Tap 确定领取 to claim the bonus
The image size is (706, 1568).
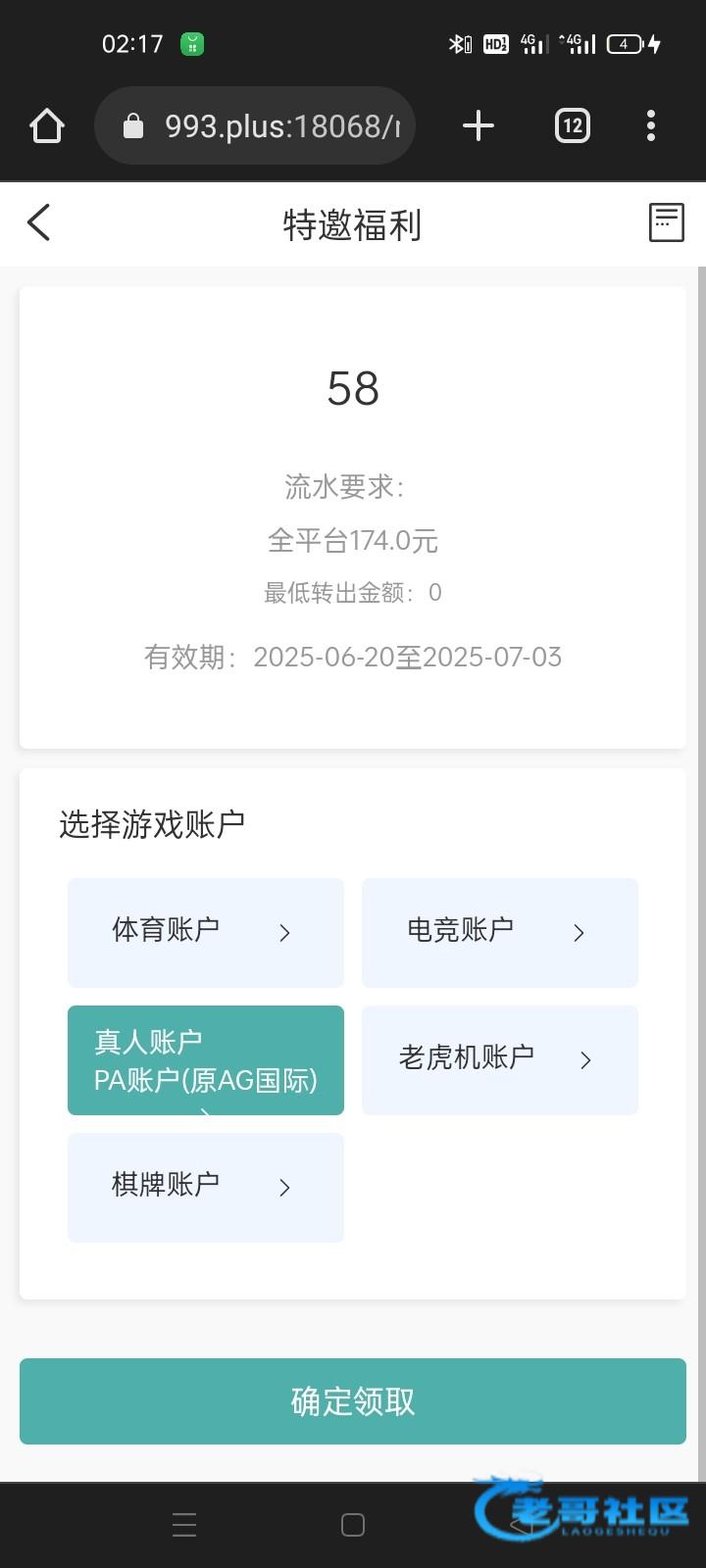[x=353, y=1401]
